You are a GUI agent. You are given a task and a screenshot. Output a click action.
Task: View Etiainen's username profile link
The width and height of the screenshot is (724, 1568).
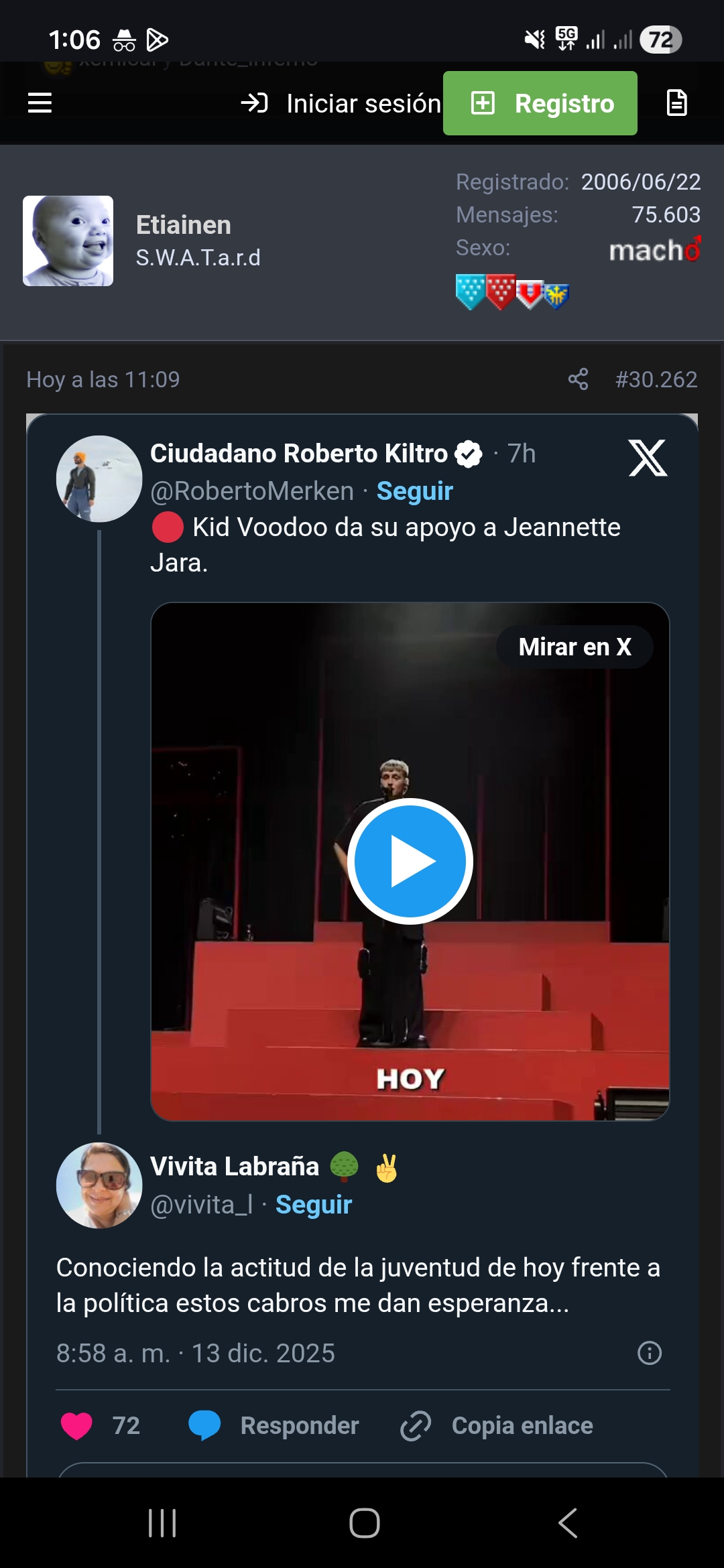click(x=183, y=225)
